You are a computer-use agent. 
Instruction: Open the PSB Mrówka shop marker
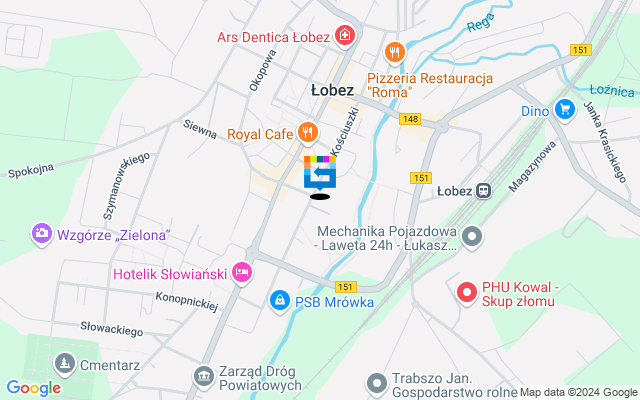pos(279,300)
